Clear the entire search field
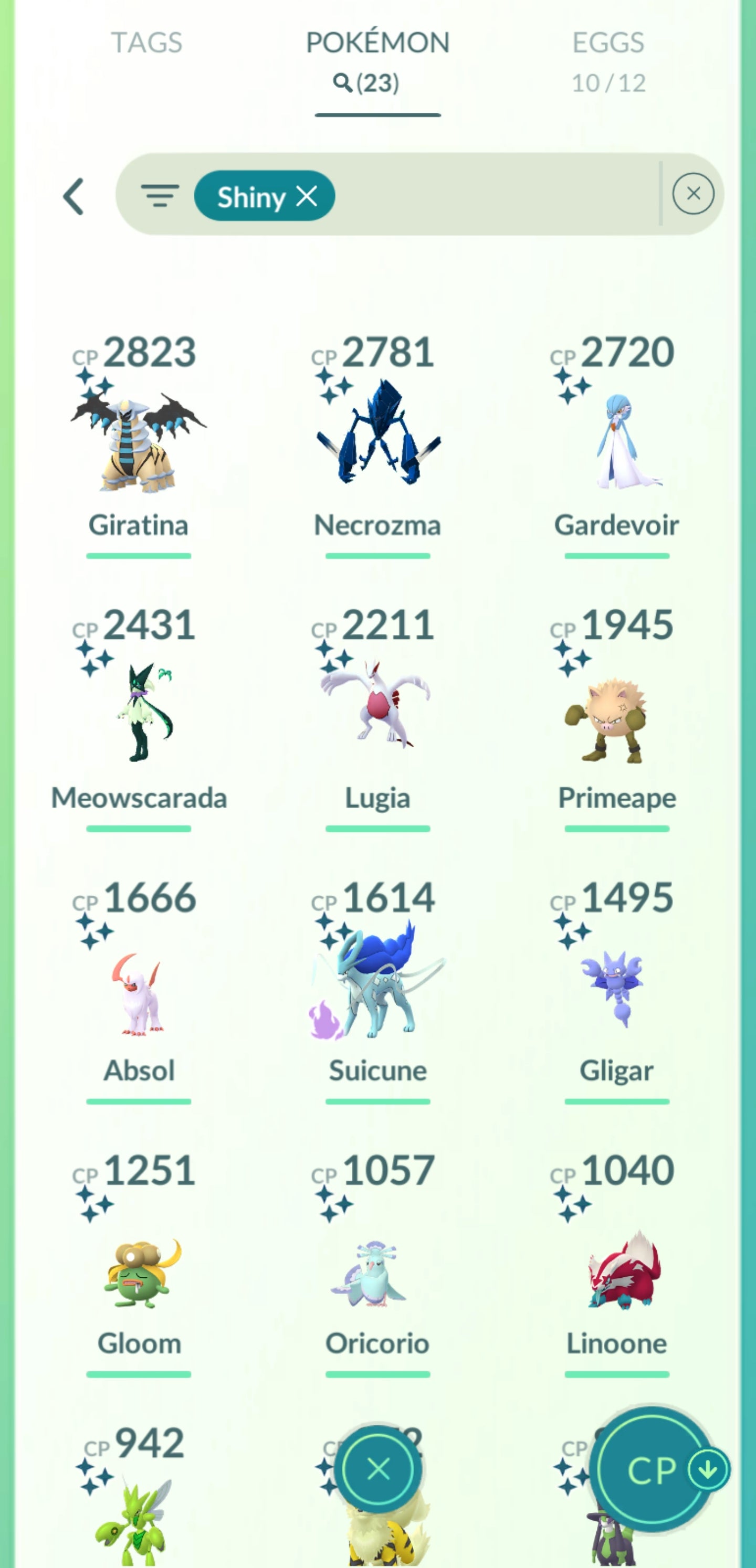Screen dimensions: 756x1568 coord(692,194)
